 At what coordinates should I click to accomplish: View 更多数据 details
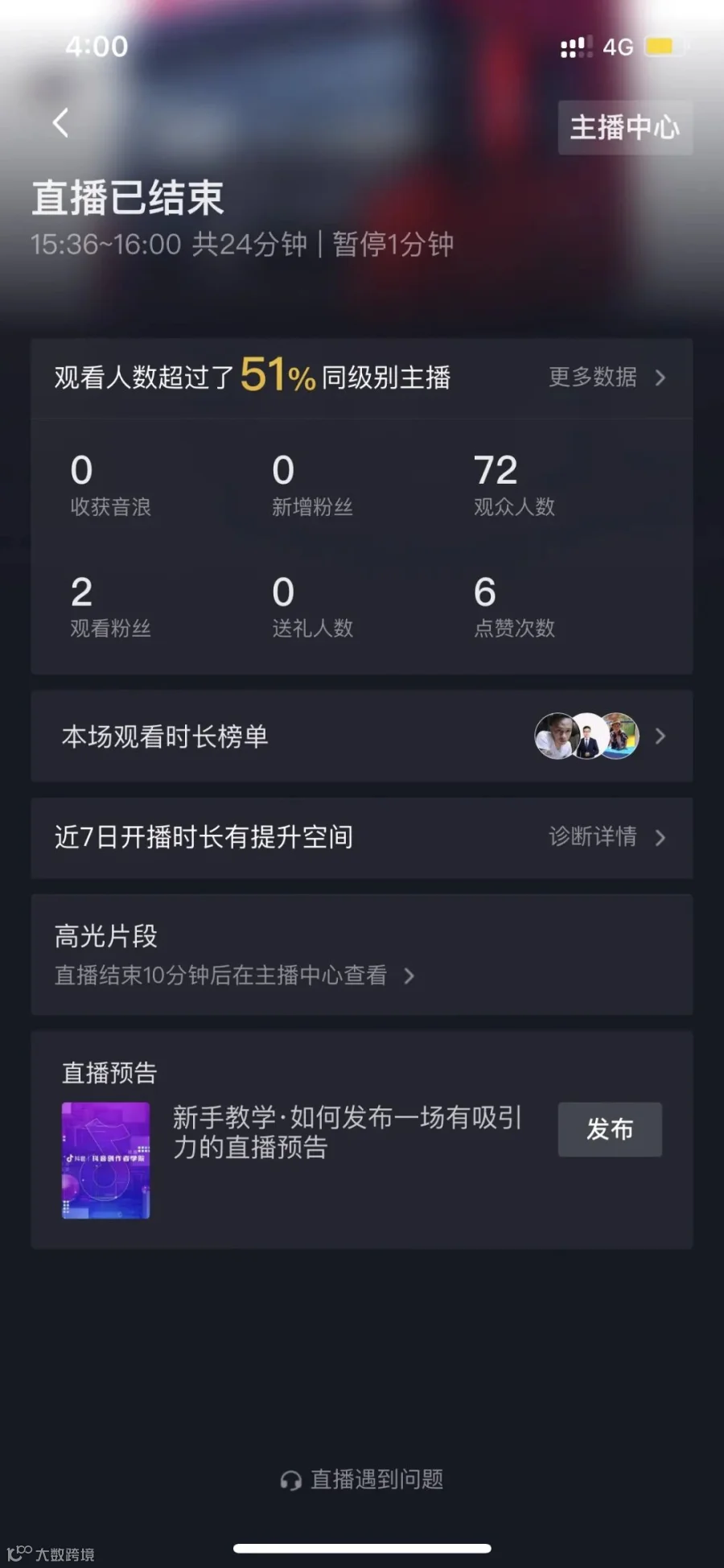coord(607,377)
